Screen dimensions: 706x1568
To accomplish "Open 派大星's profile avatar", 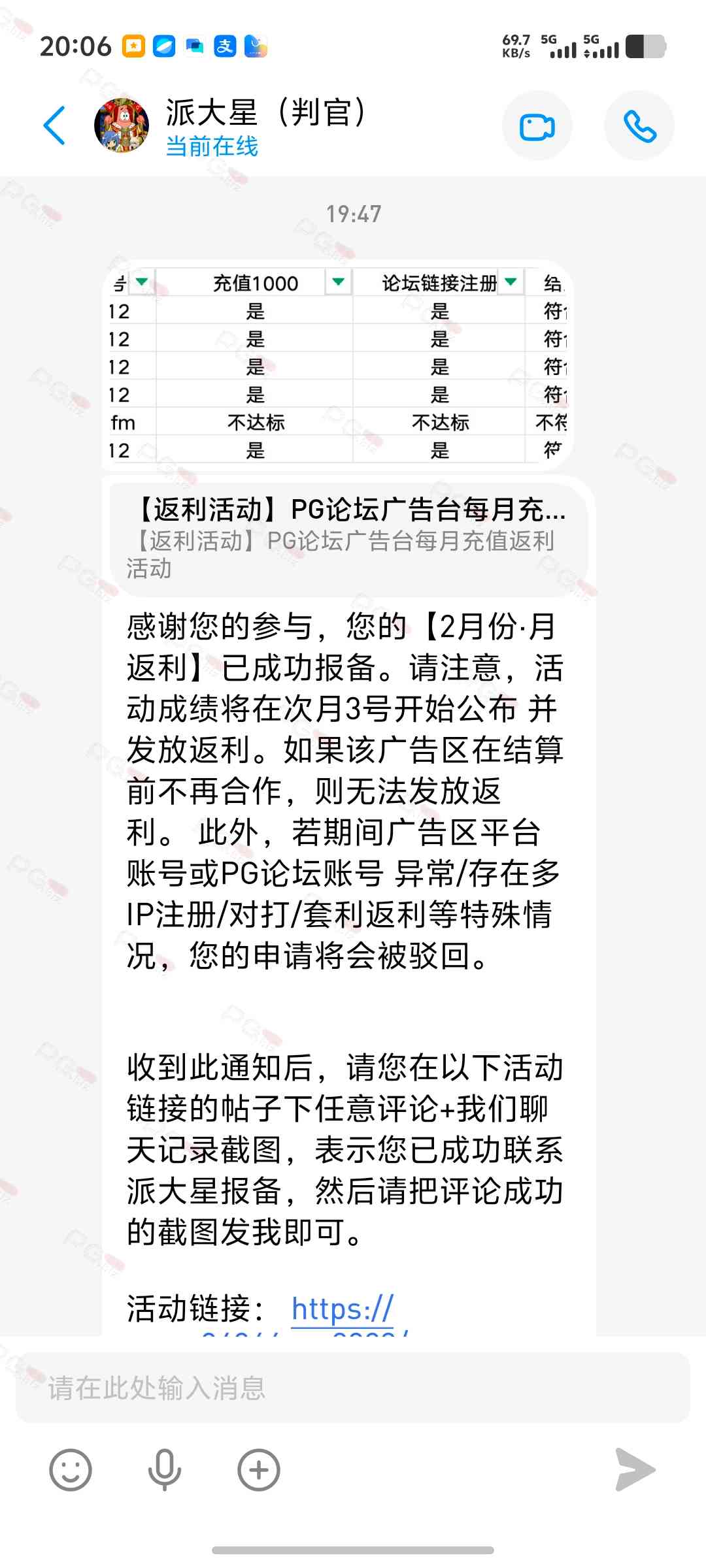I will pyautogui.click(x=122, y=125).
